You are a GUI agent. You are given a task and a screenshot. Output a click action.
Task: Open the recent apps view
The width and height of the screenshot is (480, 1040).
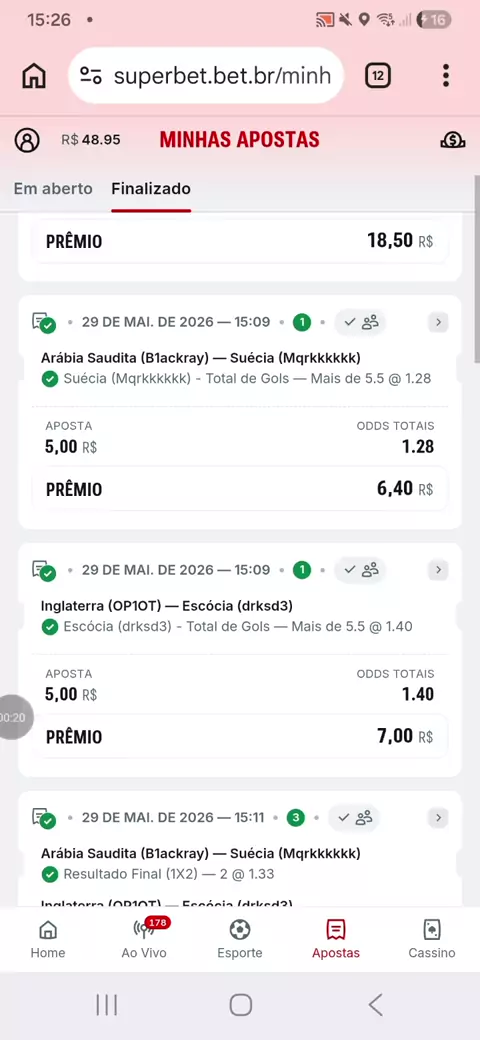106,1005
